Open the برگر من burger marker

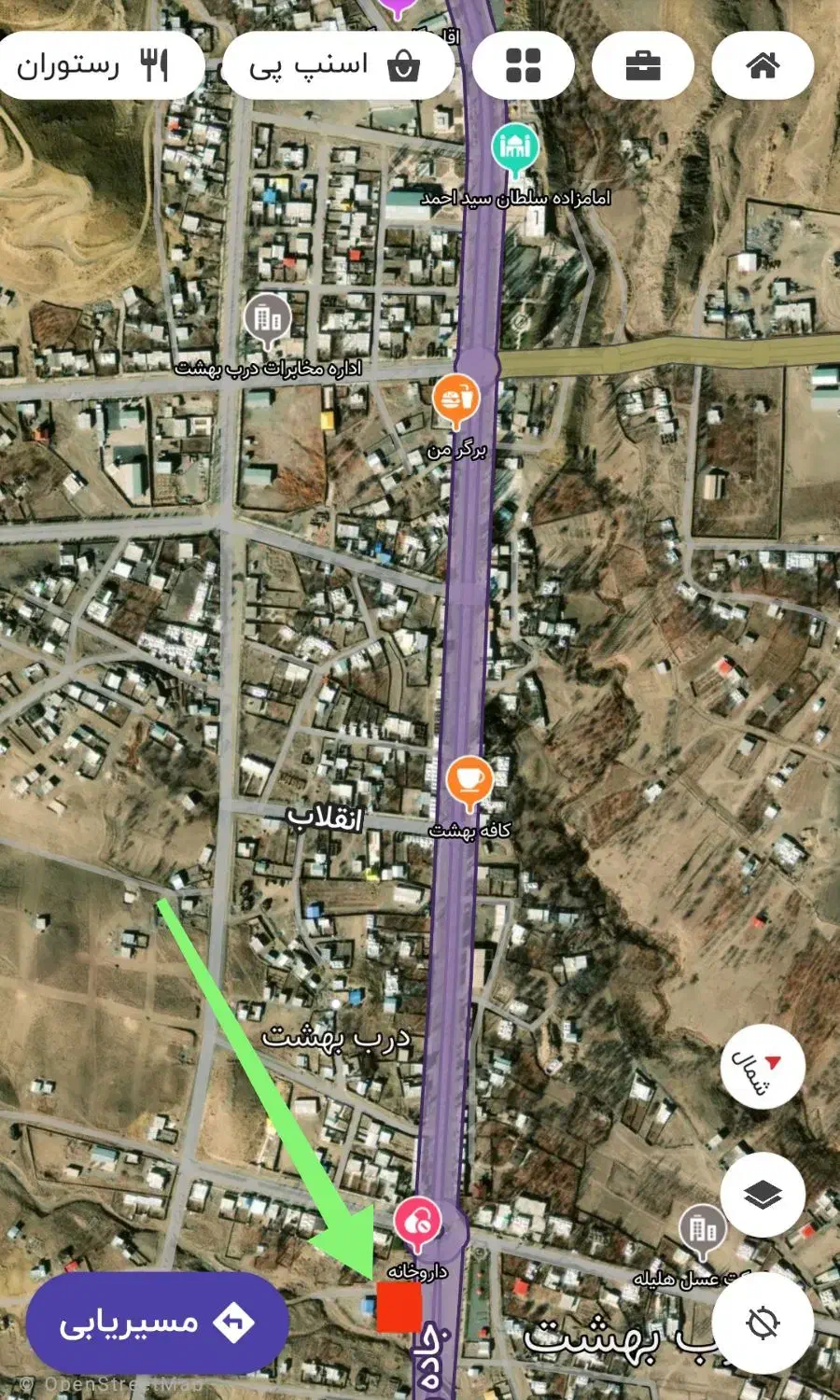click(x=456, y=399)
